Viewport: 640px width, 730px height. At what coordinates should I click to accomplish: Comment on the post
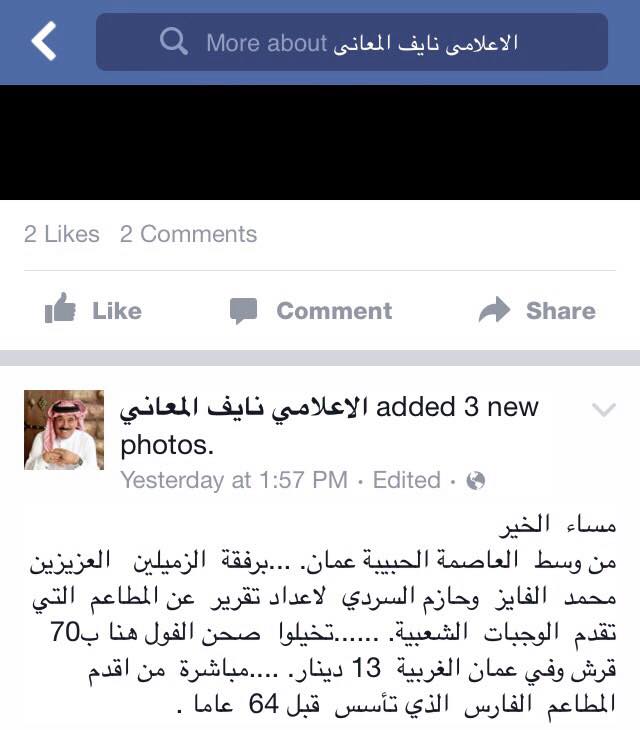coord(310,311)
